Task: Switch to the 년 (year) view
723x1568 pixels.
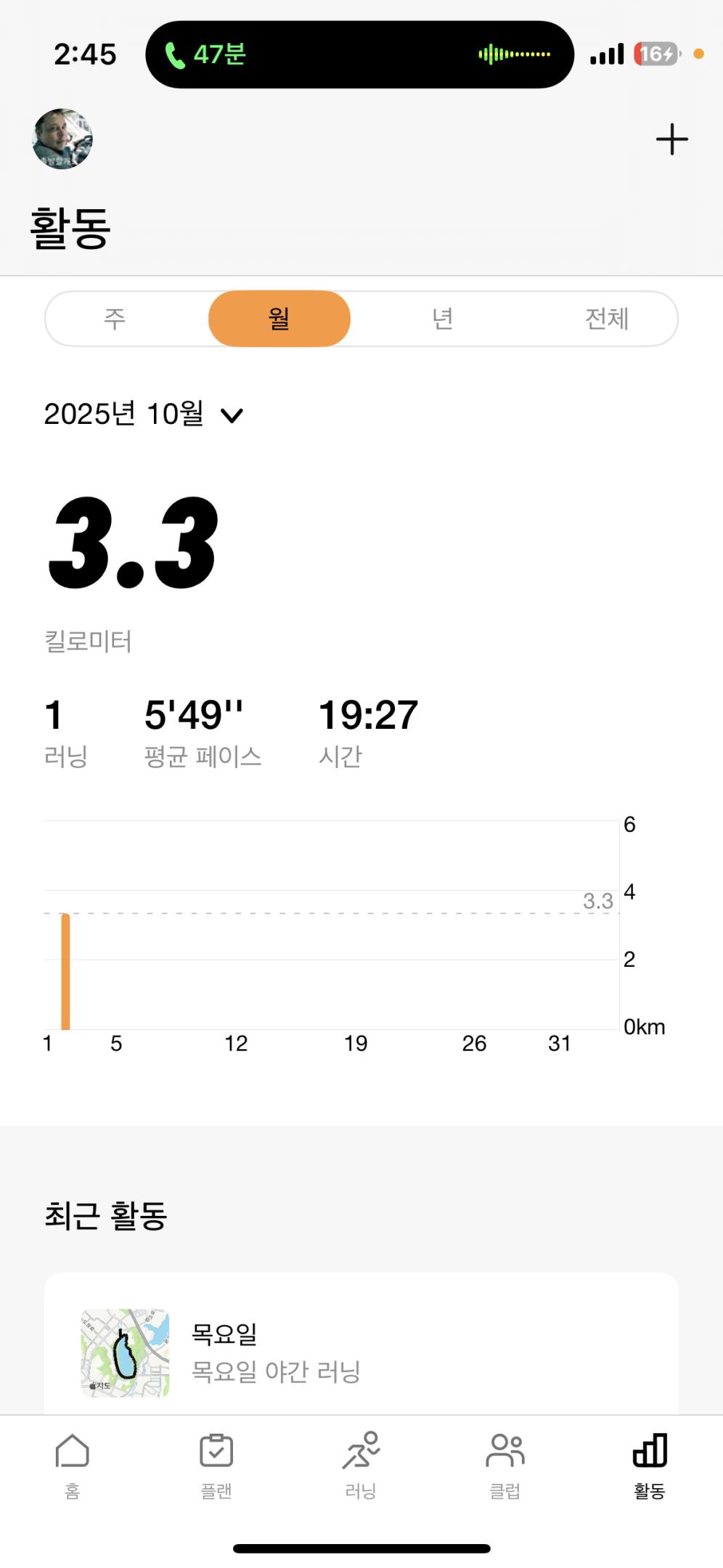Action: click(443, 319)
